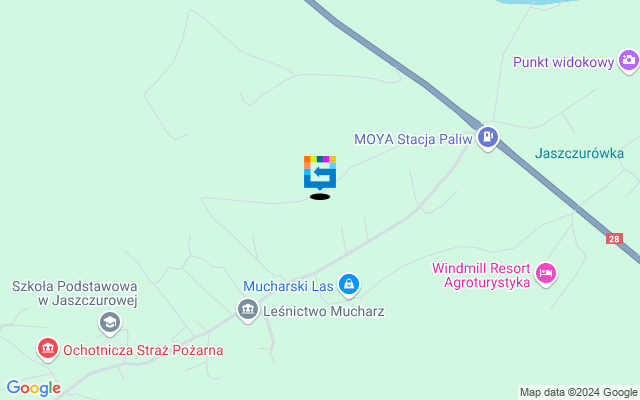Open the MOYA Stacja Paliw gas station marker
Image resolution: width=640 pixels, height=400 pixels.
click(x=487, y=138)
